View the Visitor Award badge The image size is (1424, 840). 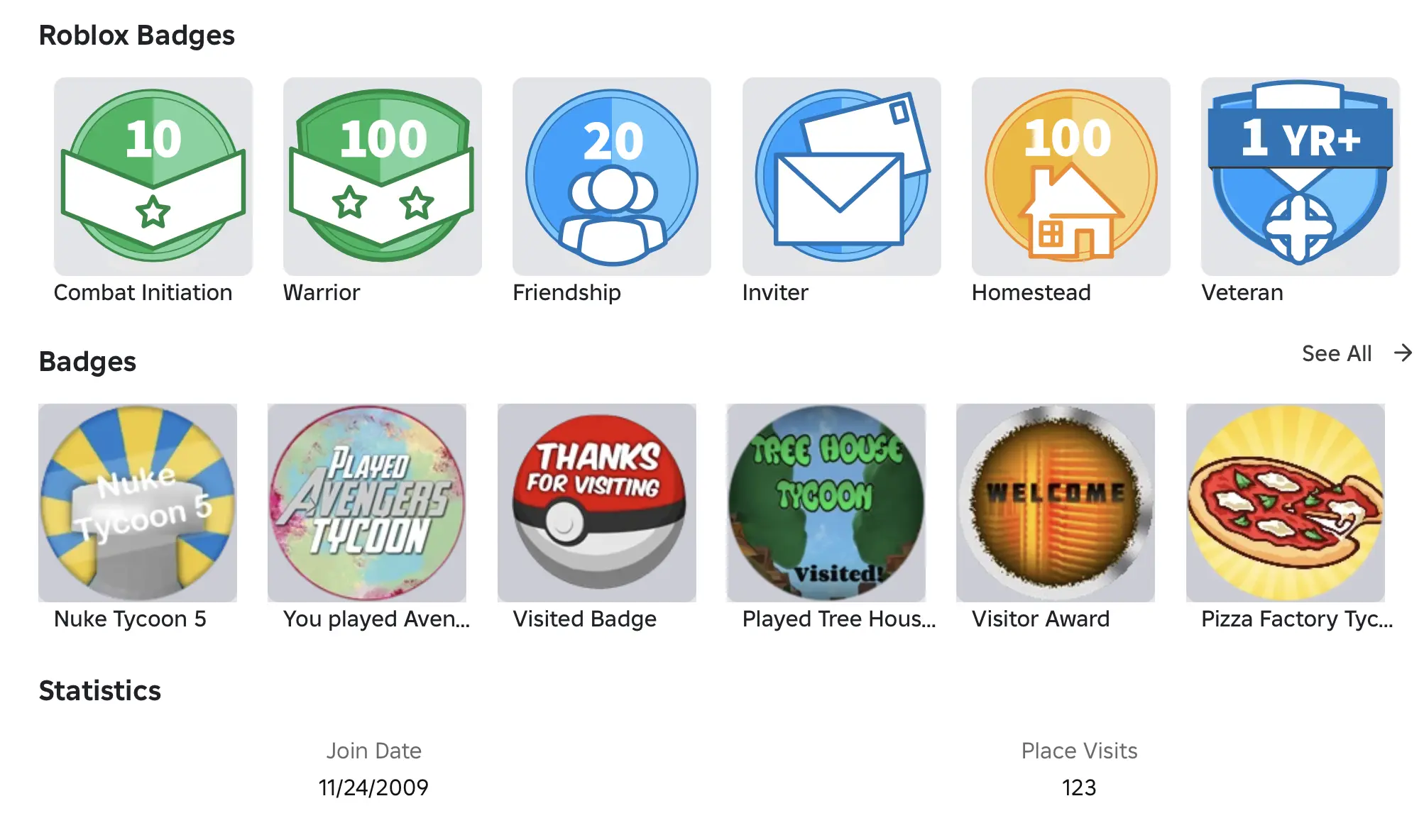1055,502
